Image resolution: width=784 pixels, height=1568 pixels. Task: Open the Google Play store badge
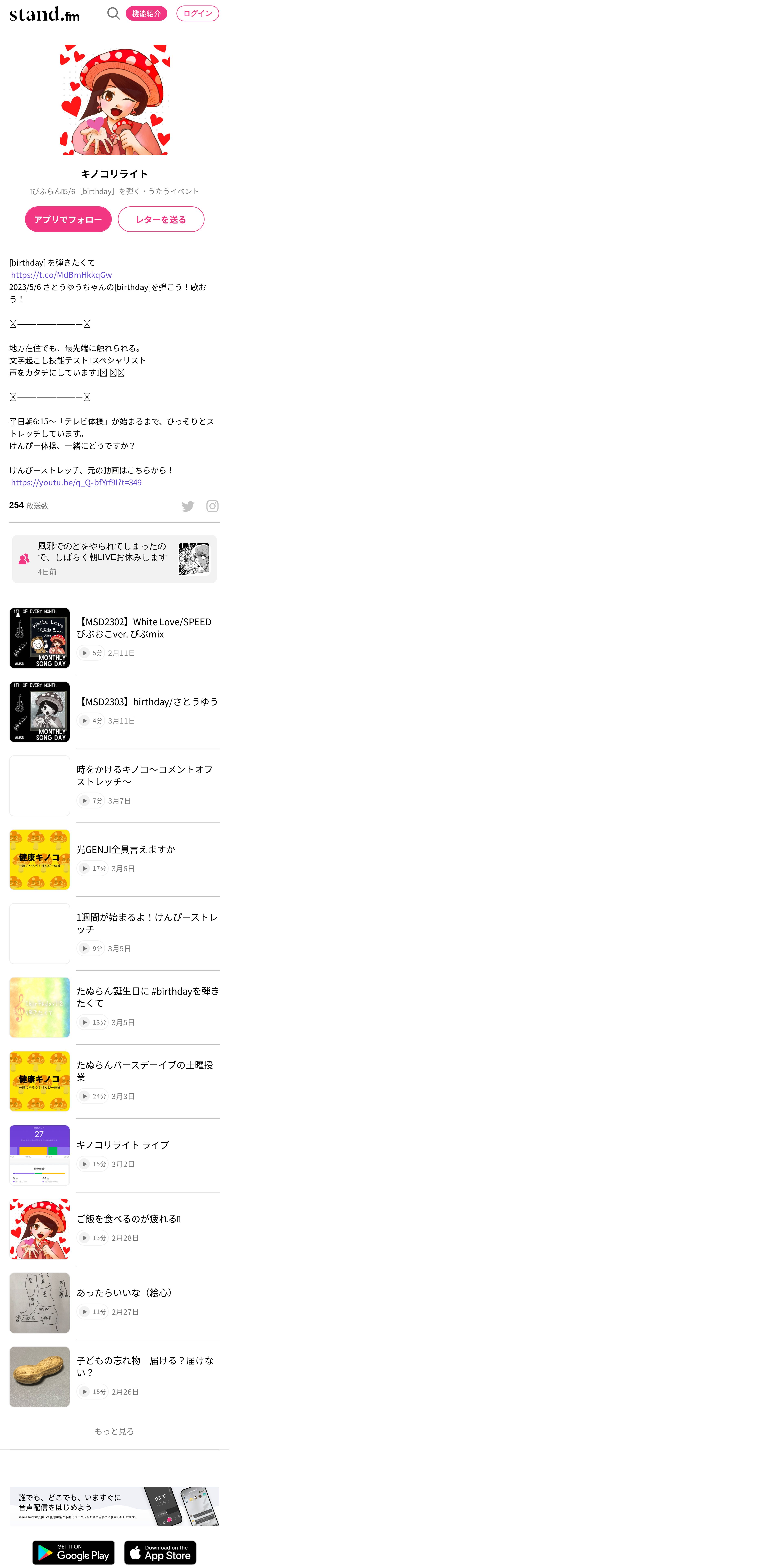pos(74,1553)
